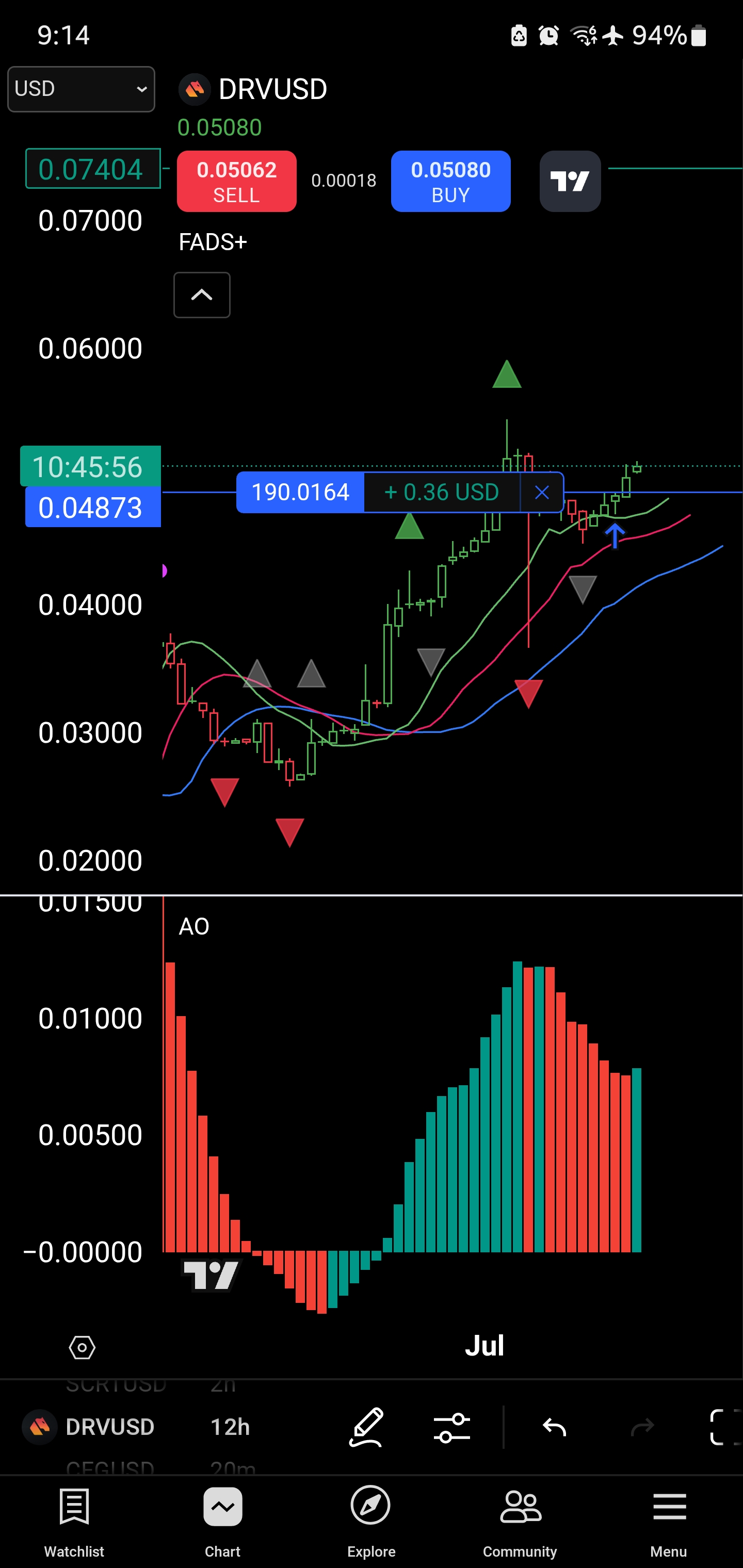Open the drawing tools pencil
This screenshot has width=743, height=1568.
point(367,1427)
